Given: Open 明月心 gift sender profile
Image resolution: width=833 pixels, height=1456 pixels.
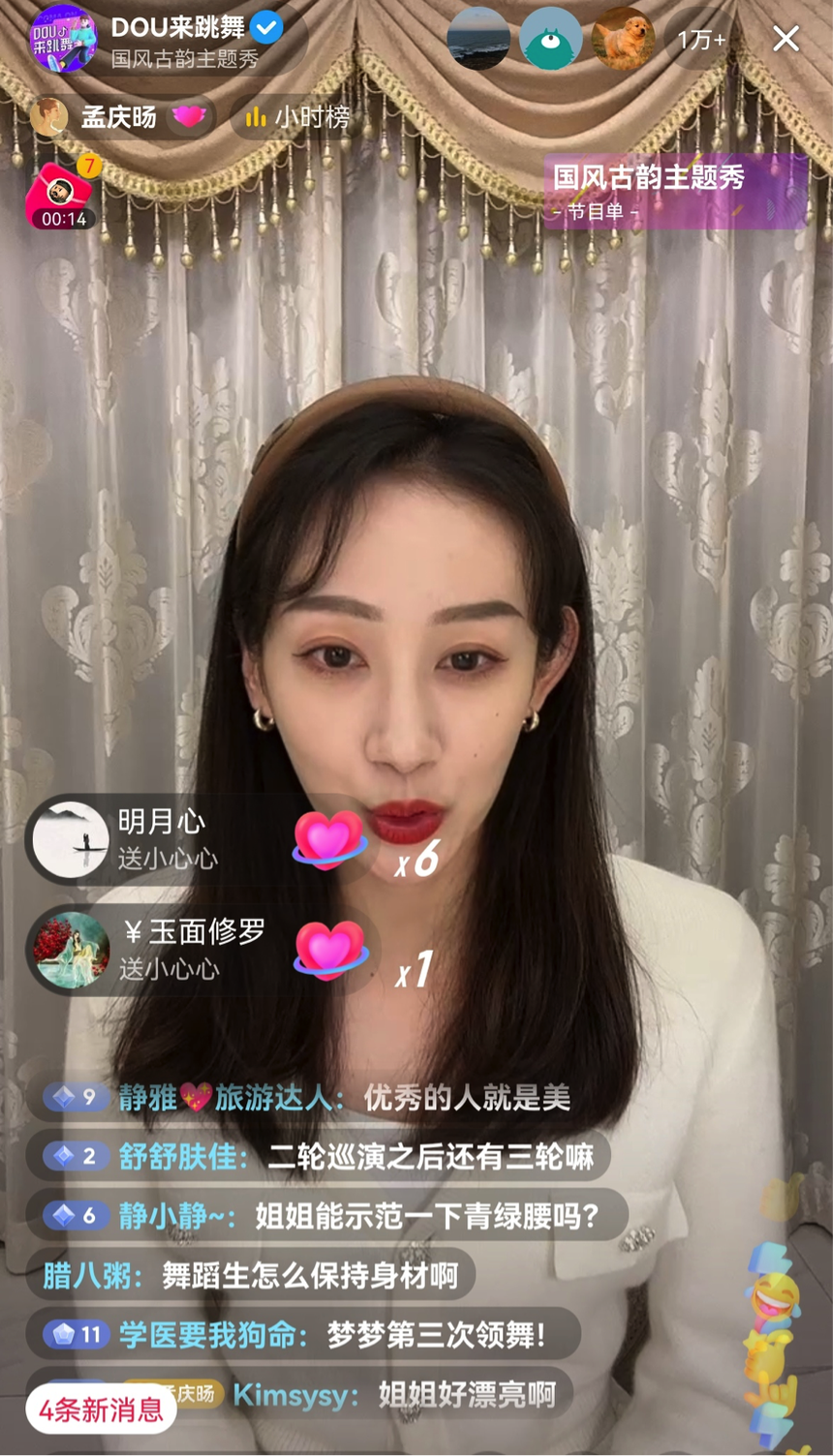Looking at the screenshot, I should click(x=71, y=839).
